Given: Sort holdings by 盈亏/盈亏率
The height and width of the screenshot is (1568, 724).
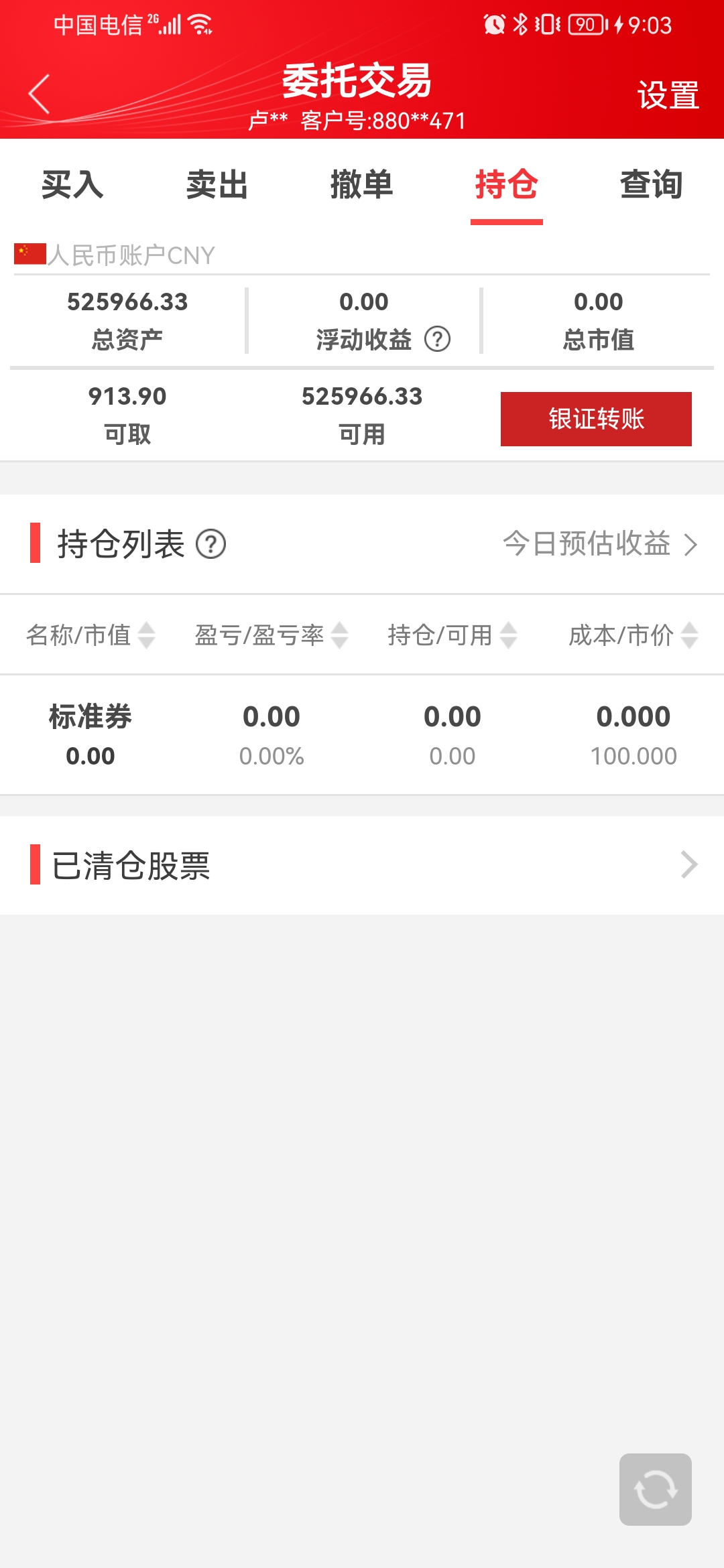Looking at the screenshot, I should (271, 635).
